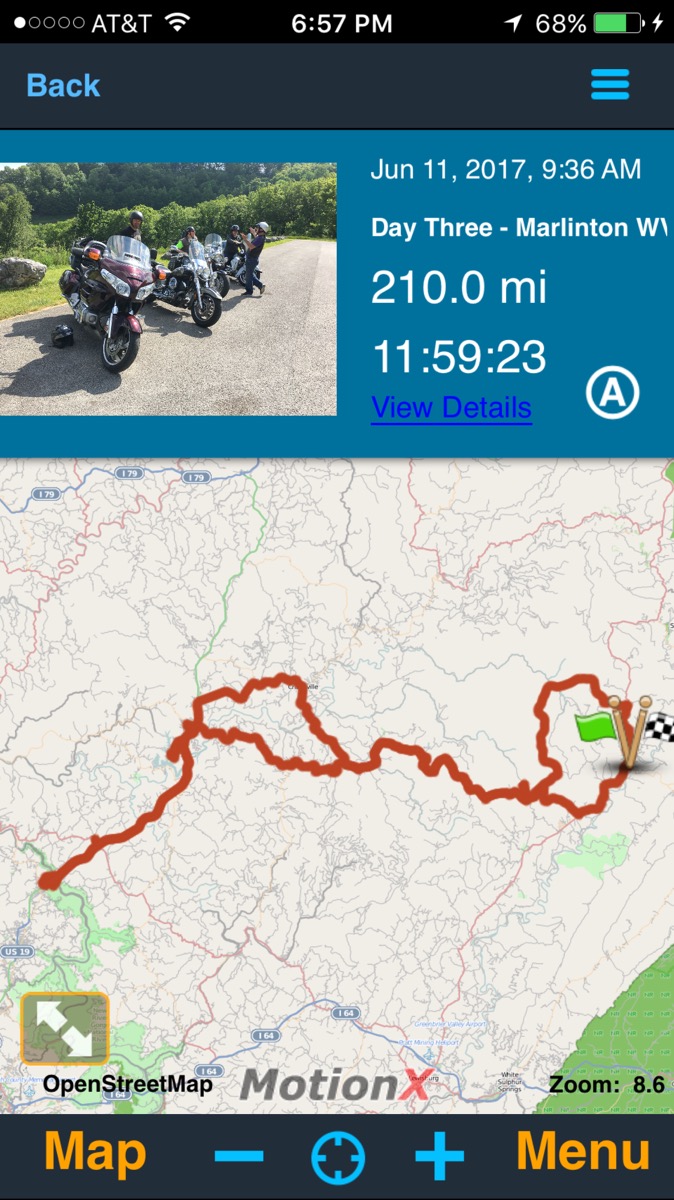Image resolution: width=674 pixels, height=1200 pixels.
Task: Go back to the previous screen
Action: 63,86
